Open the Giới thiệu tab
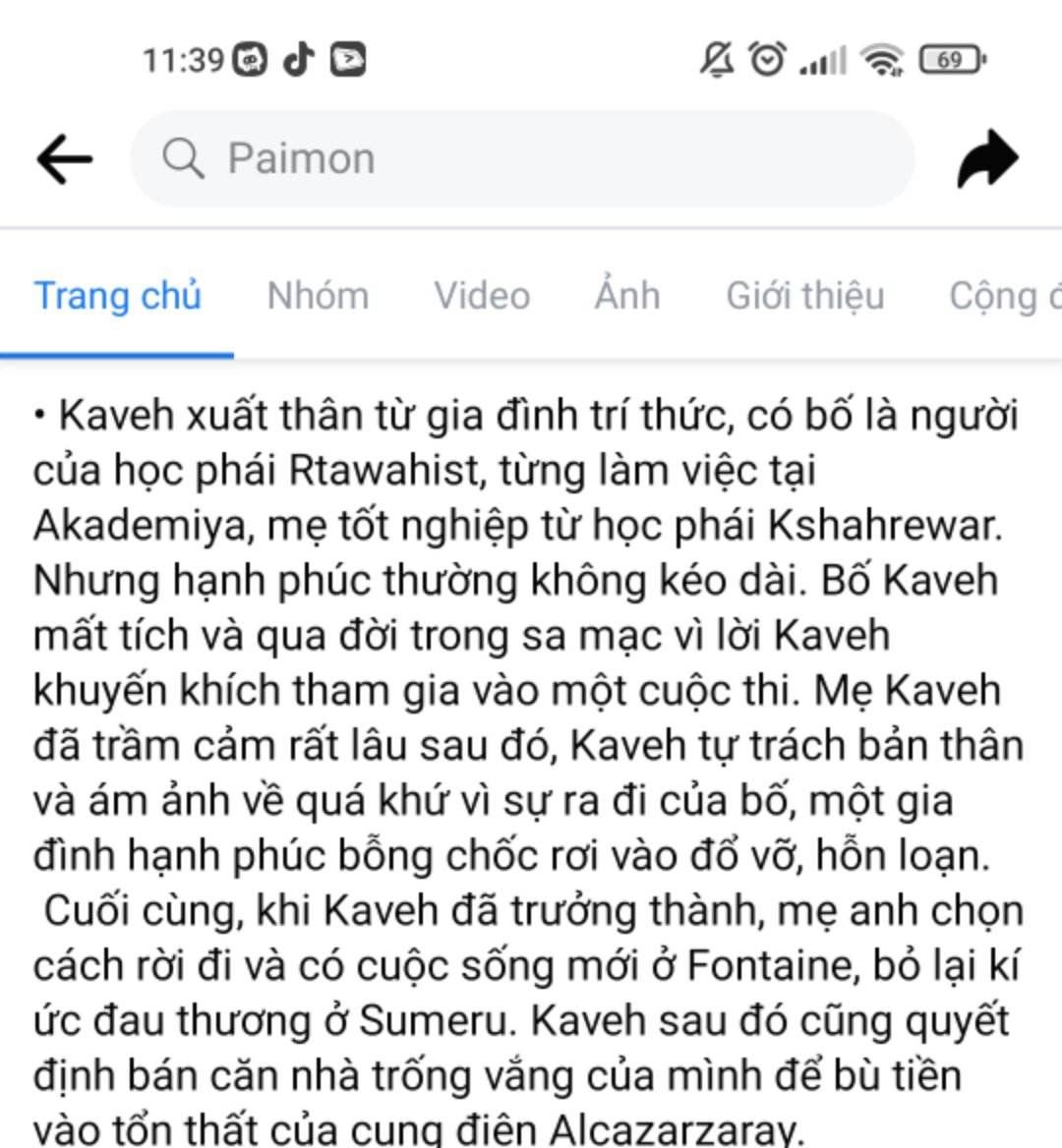This screenshot has width=1062, height=1148. coord(804,296)
